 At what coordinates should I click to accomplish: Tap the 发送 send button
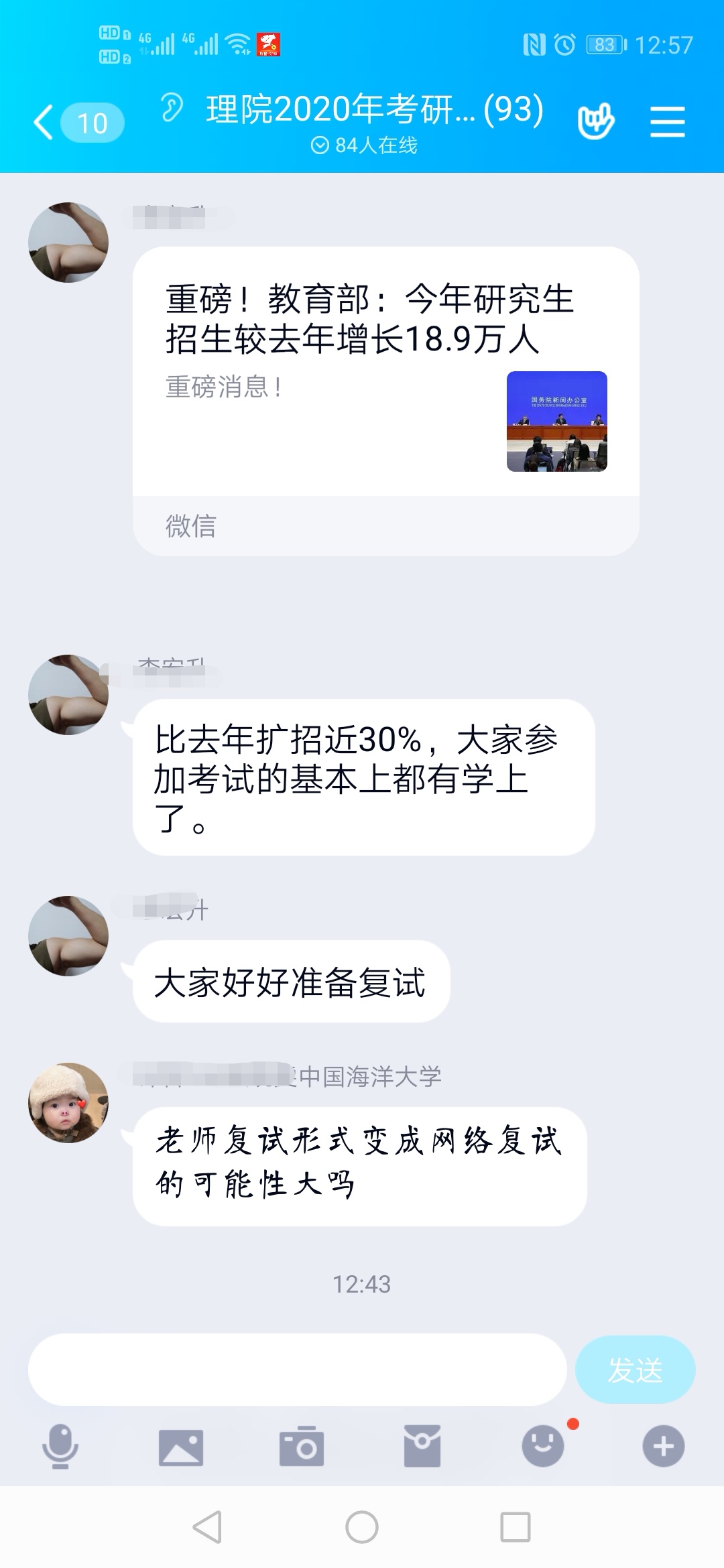pos(635,1370)
